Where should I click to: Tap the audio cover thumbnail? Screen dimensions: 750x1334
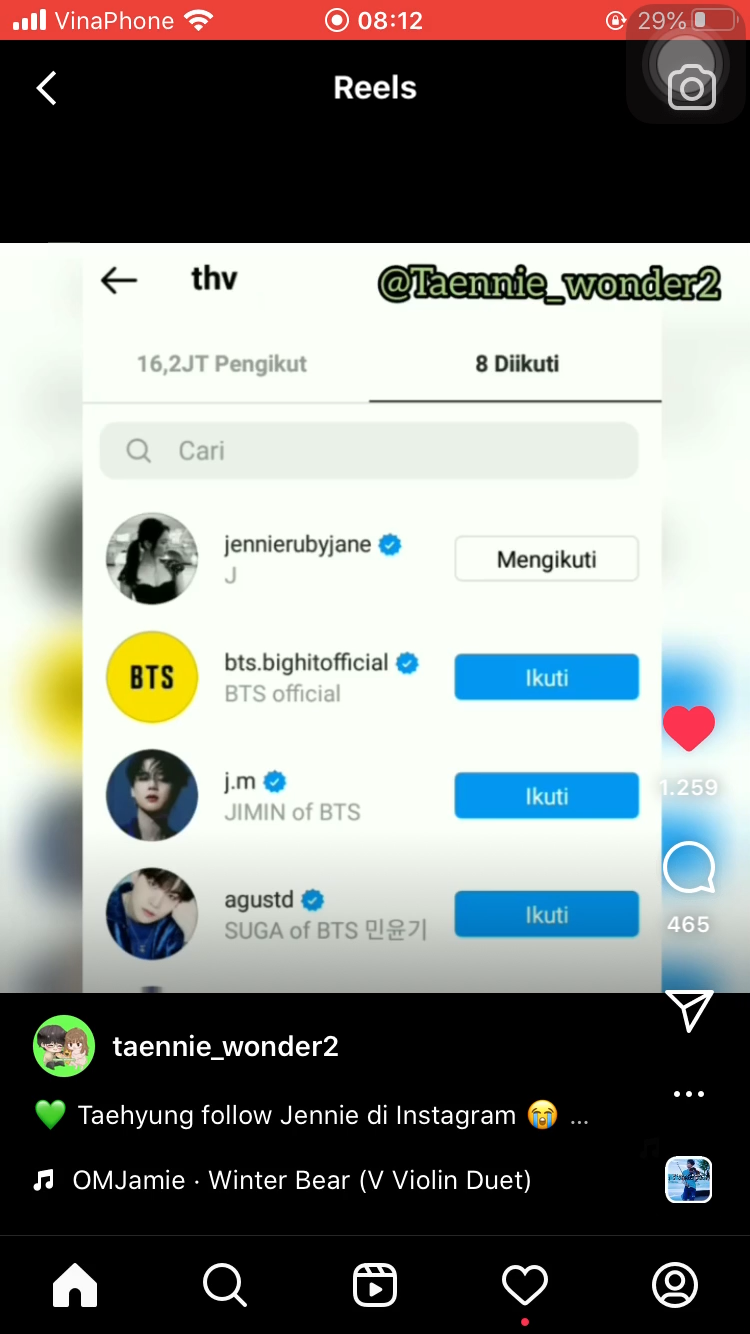tap(689, 1180)
